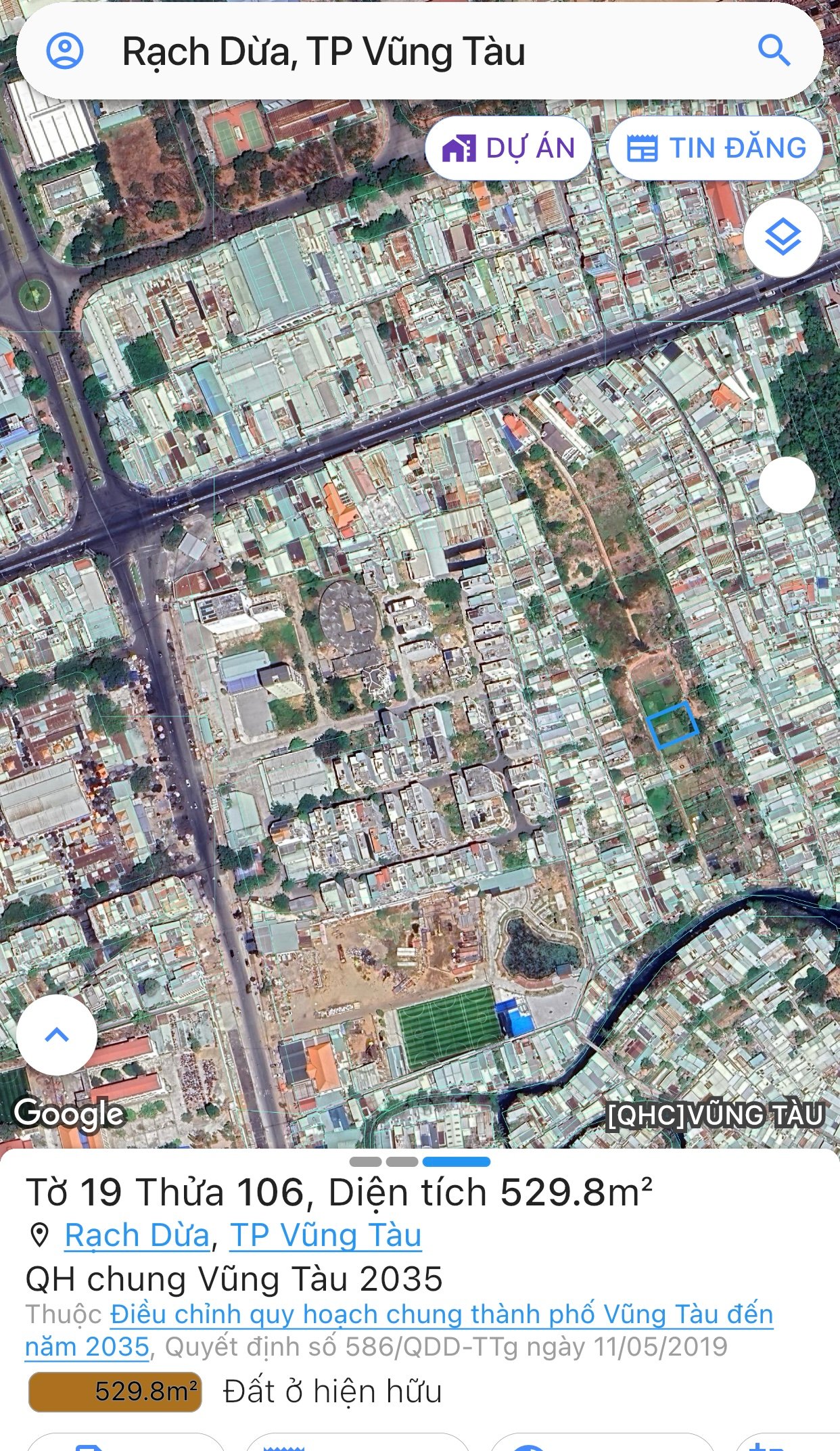Open the map layers selector
Viewport: 840px width, 1451px height.
tap(783, 237)
